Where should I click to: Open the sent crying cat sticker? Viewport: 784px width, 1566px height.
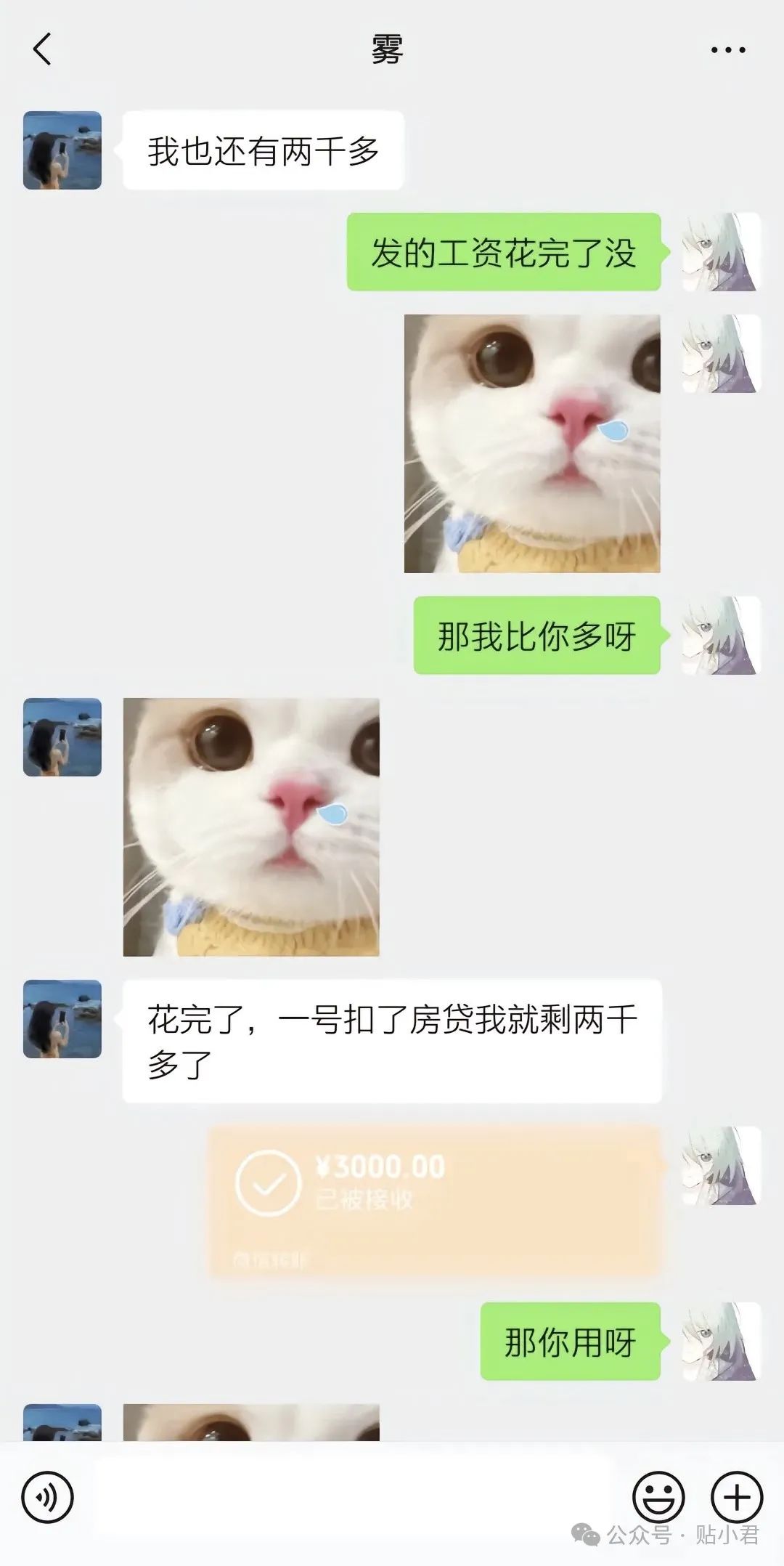(x=532, y=443)
